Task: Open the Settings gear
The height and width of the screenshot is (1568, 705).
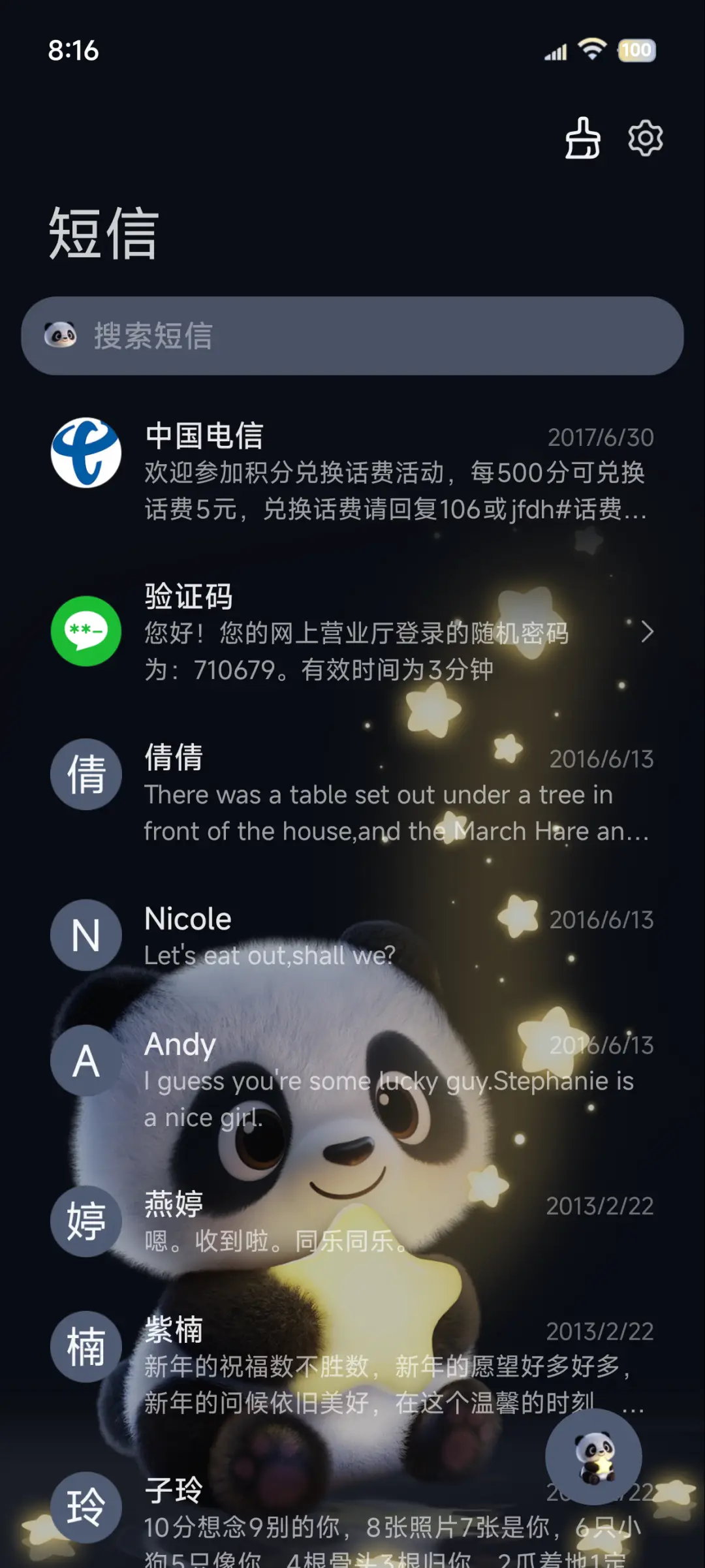Action: pyautogui.click(x=645, y=138)
